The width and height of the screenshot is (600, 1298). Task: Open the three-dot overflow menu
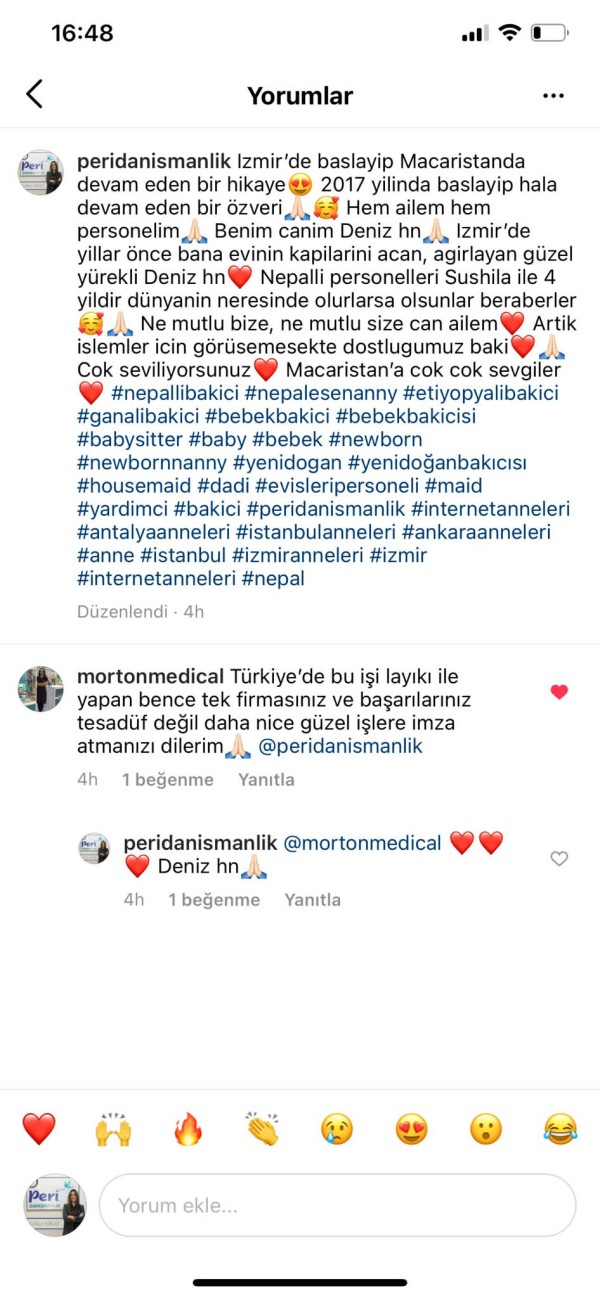553,96
